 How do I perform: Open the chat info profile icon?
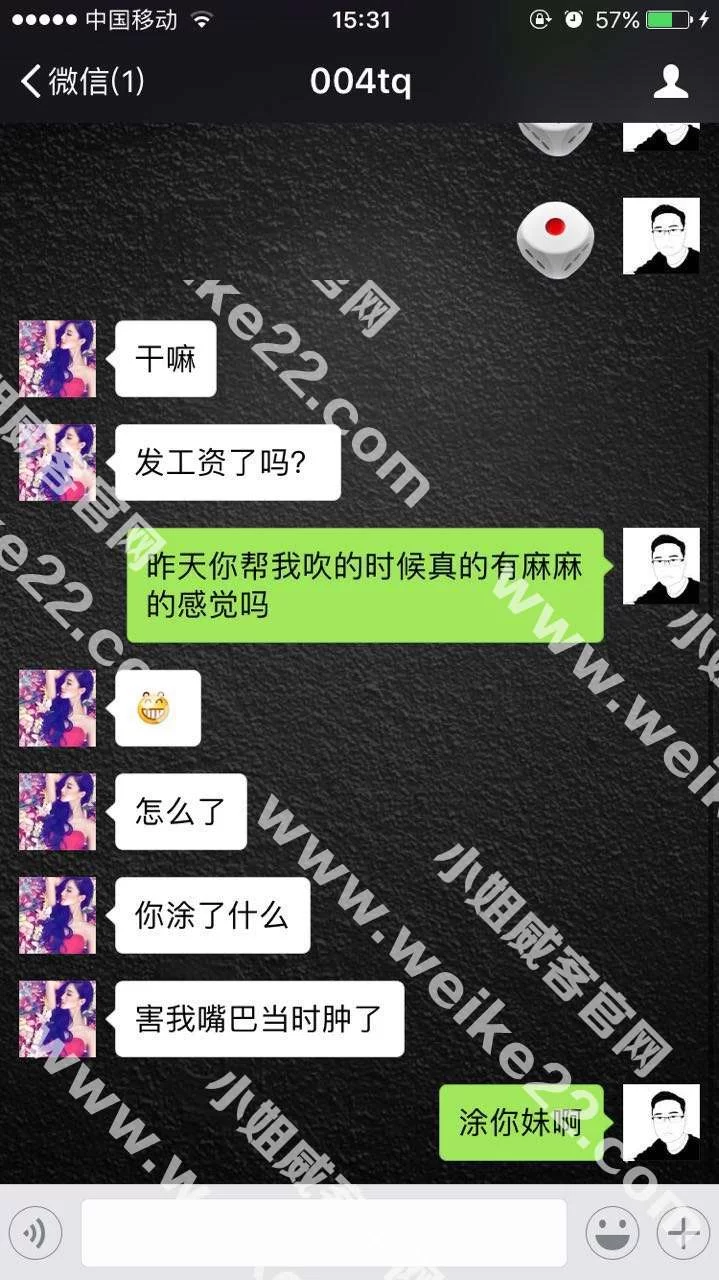671,81
